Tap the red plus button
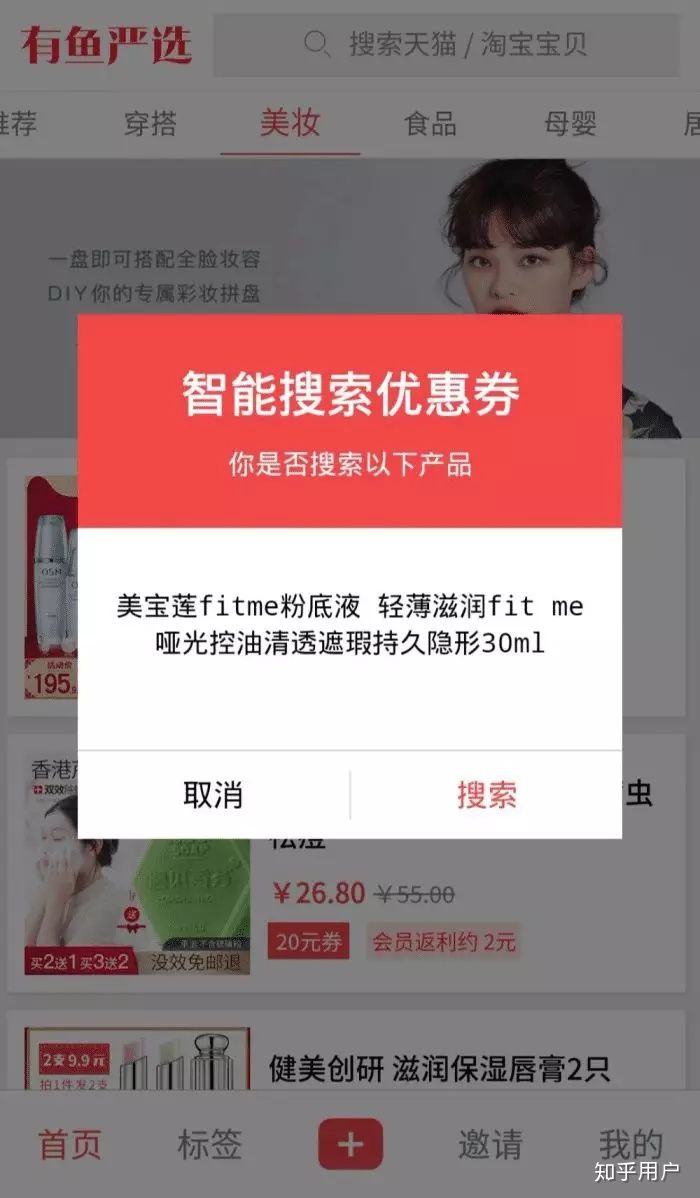 point(350,1144)
